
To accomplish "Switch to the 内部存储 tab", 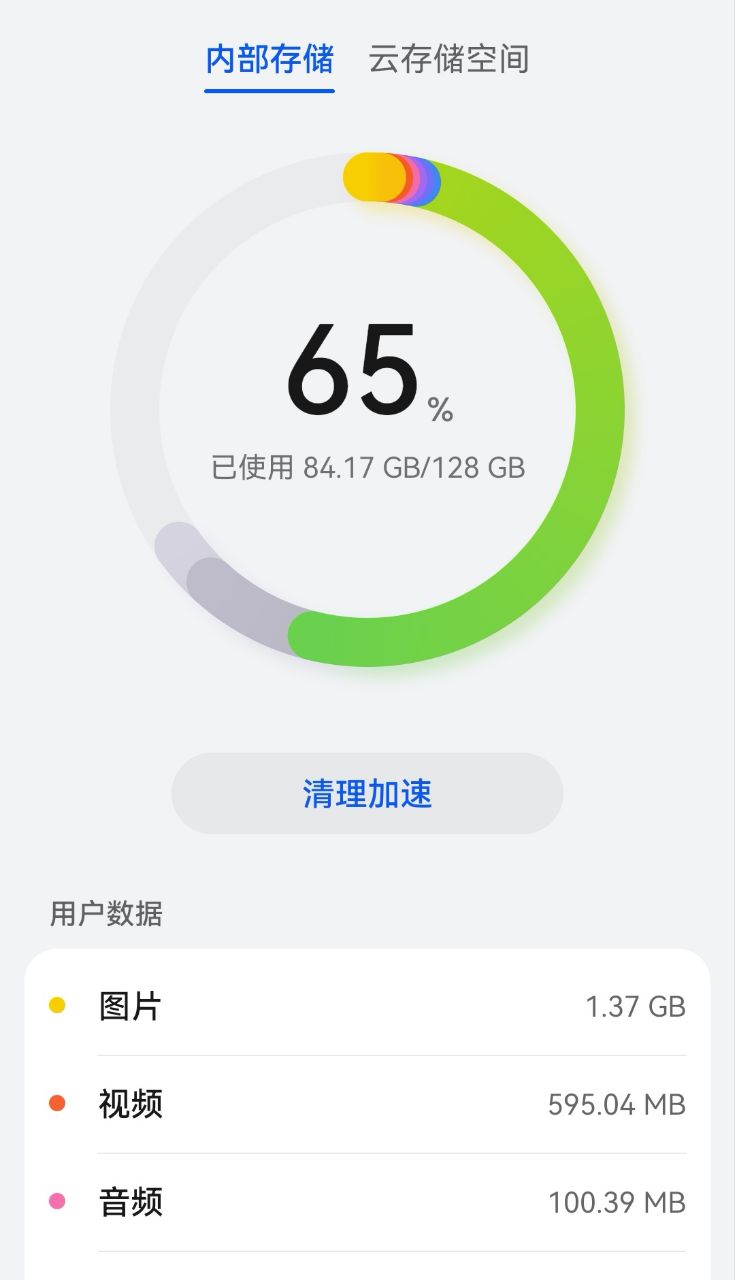I will pos(269,60).
